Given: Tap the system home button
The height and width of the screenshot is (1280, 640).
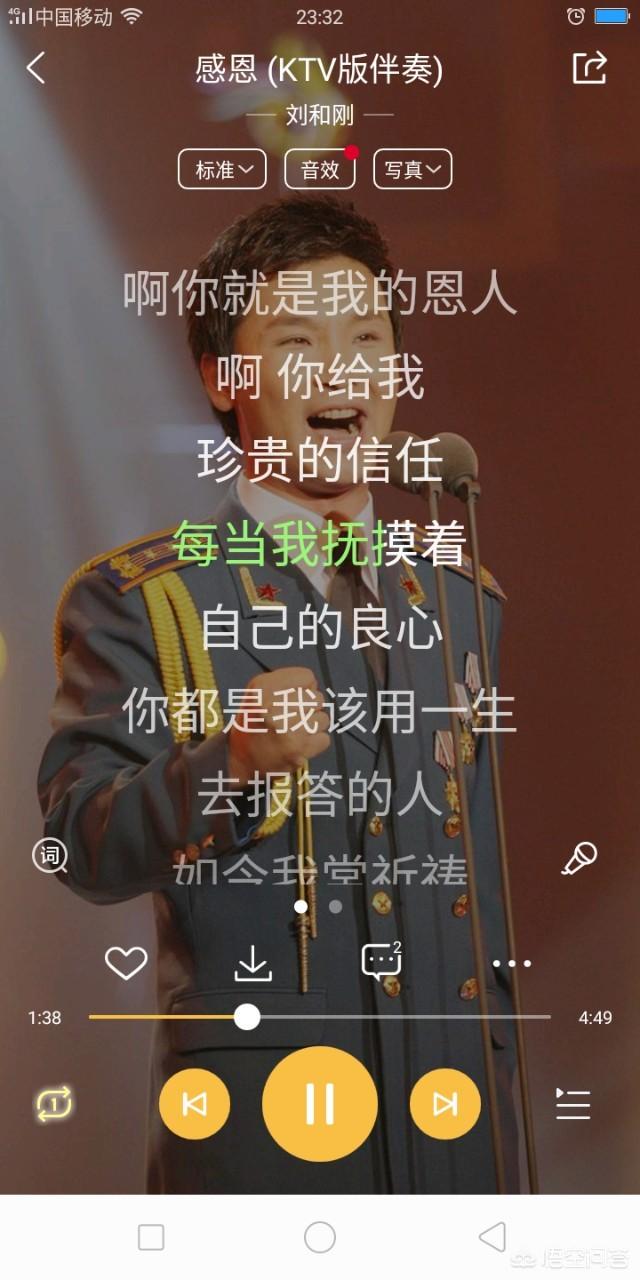Looking at the screenshot, I should [320, 1237].
